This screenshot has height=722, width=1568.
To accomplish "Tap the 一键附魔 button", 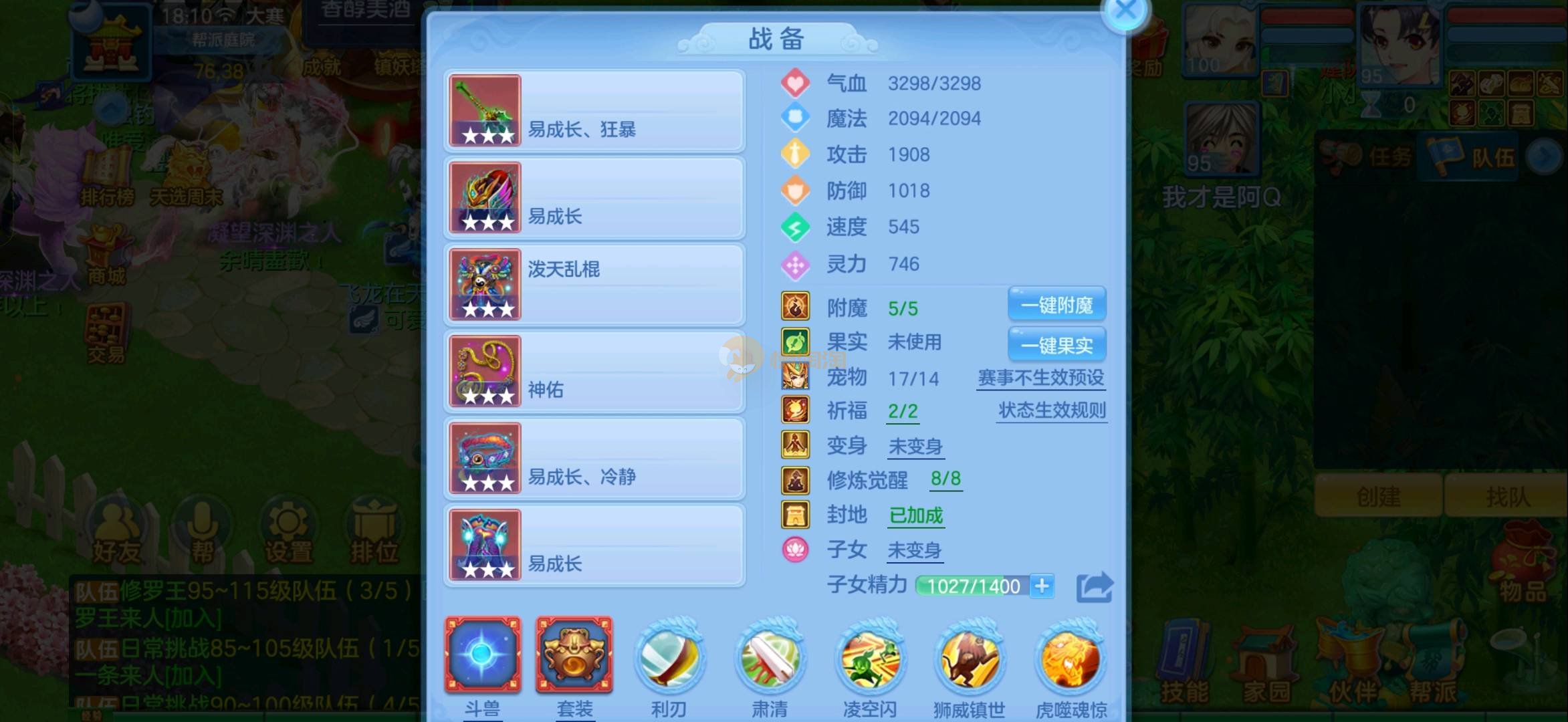I will click(1056, 306).
